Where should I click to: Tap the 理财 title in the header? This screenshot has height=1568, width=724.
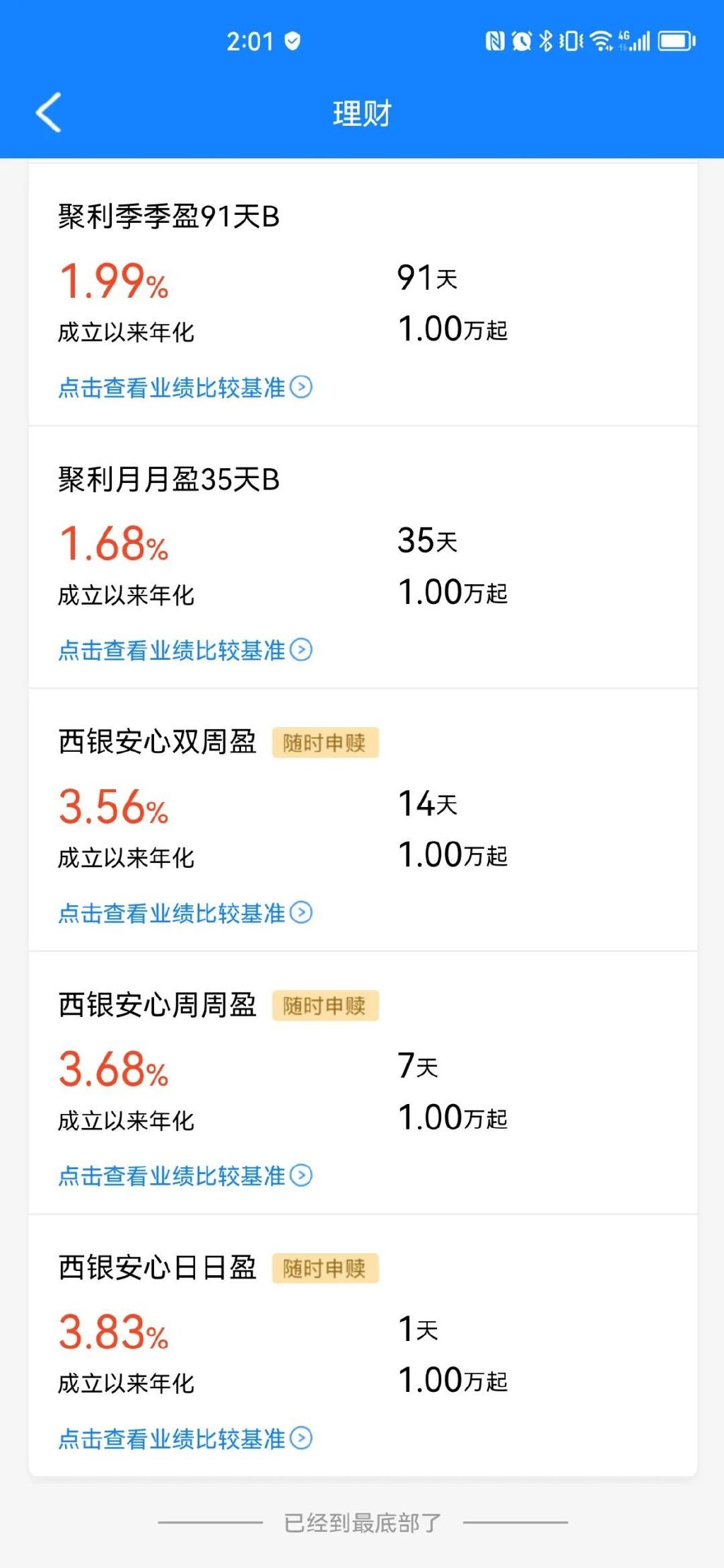tap(361, 112)
